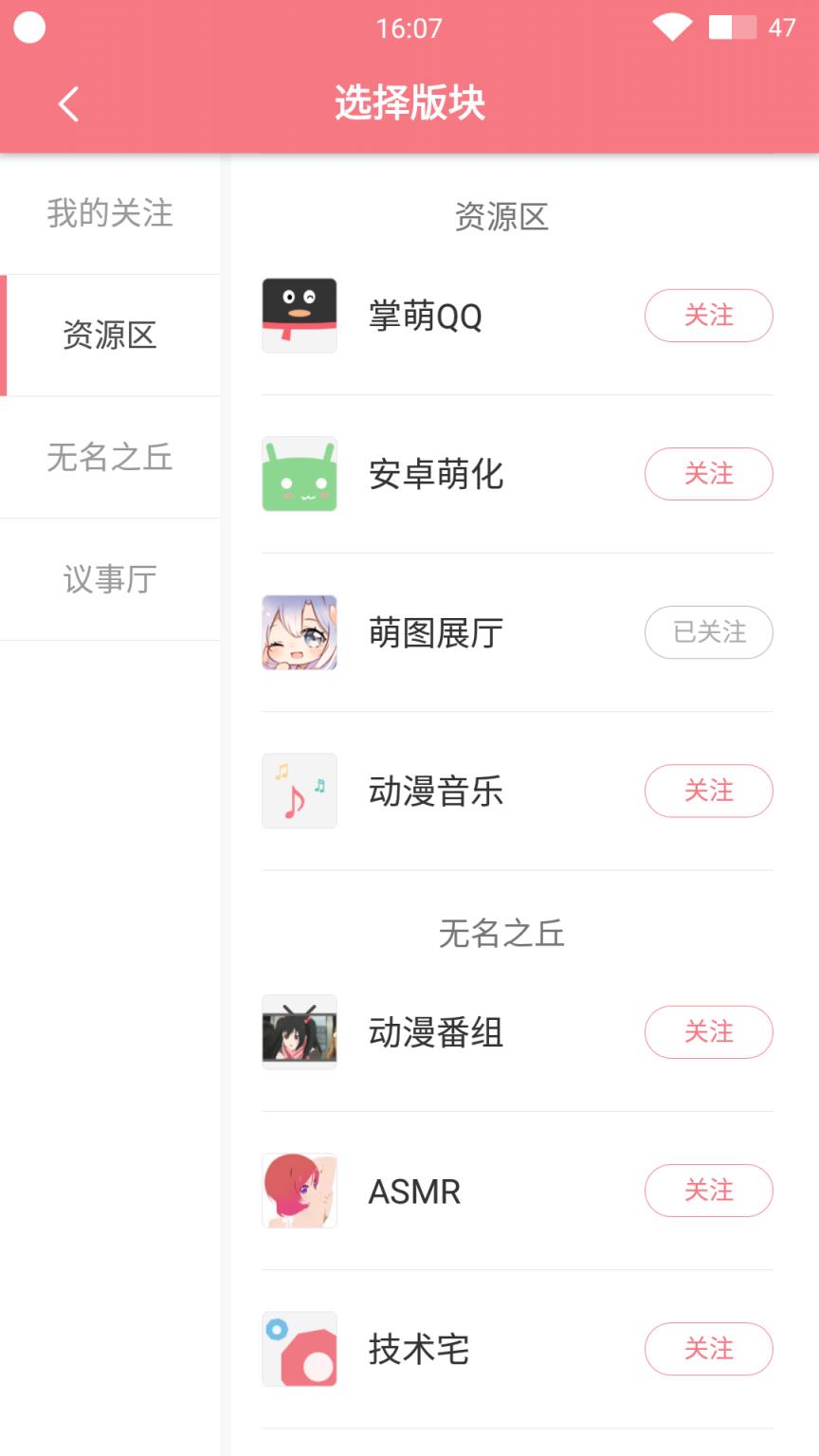Open the 议事厅 sidebar section
The image size is (819, 1456).
point(109,579)
